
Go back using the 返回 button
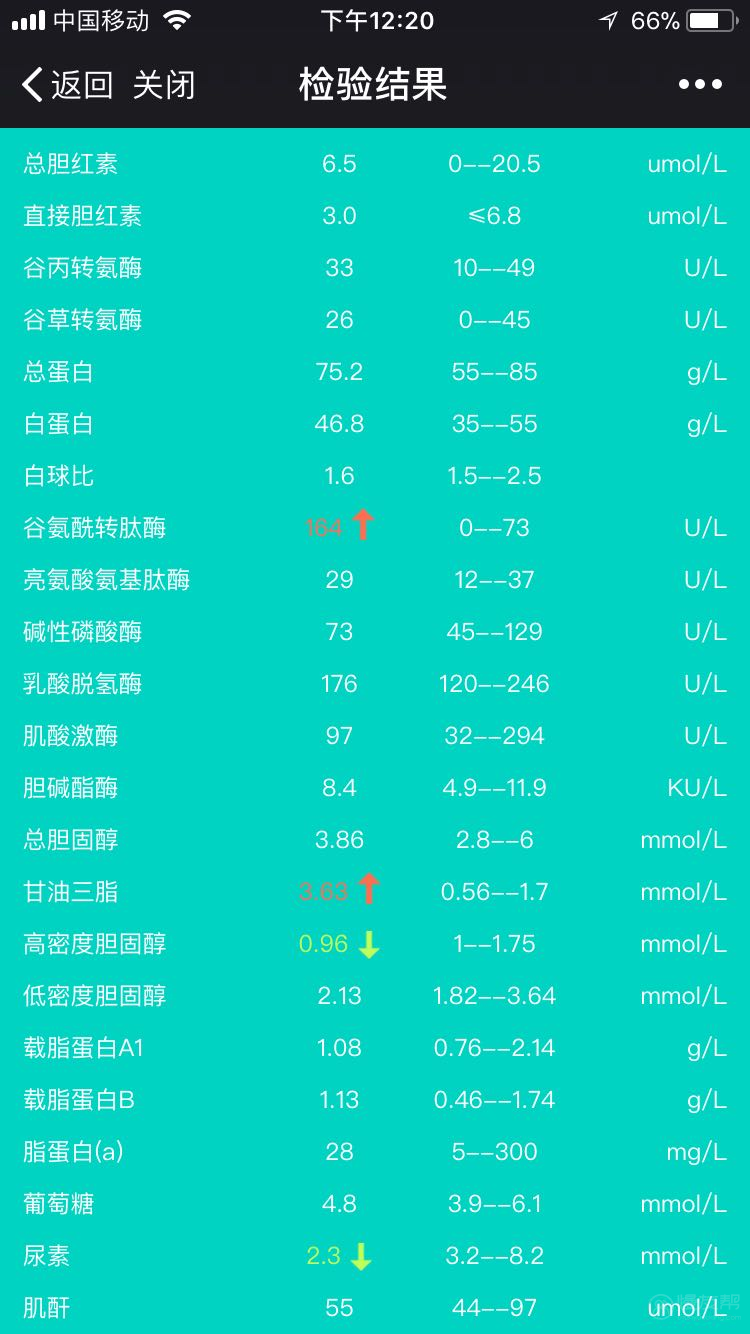pos(67,85)
